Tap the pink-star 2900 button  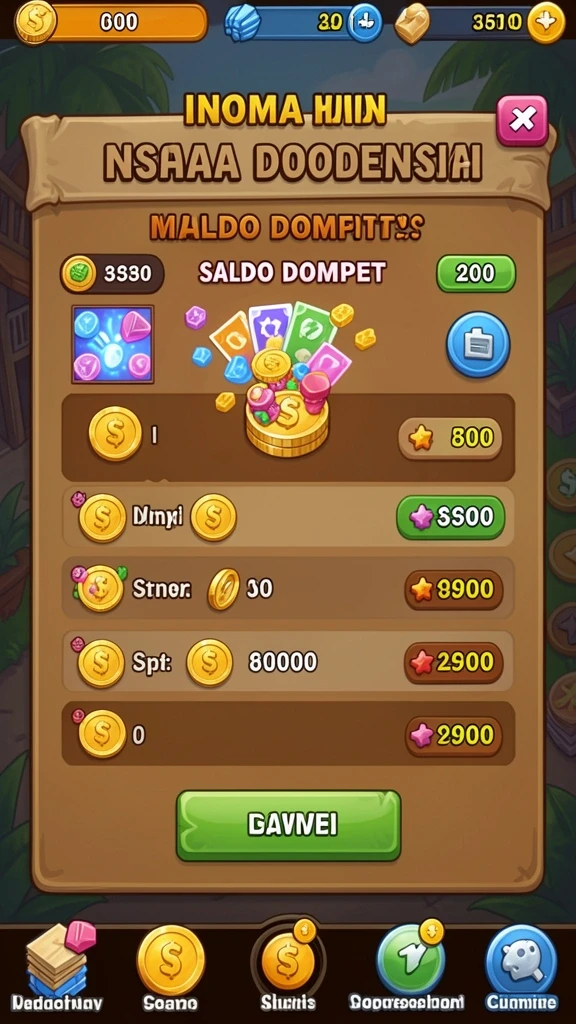[x=453, y=736]
